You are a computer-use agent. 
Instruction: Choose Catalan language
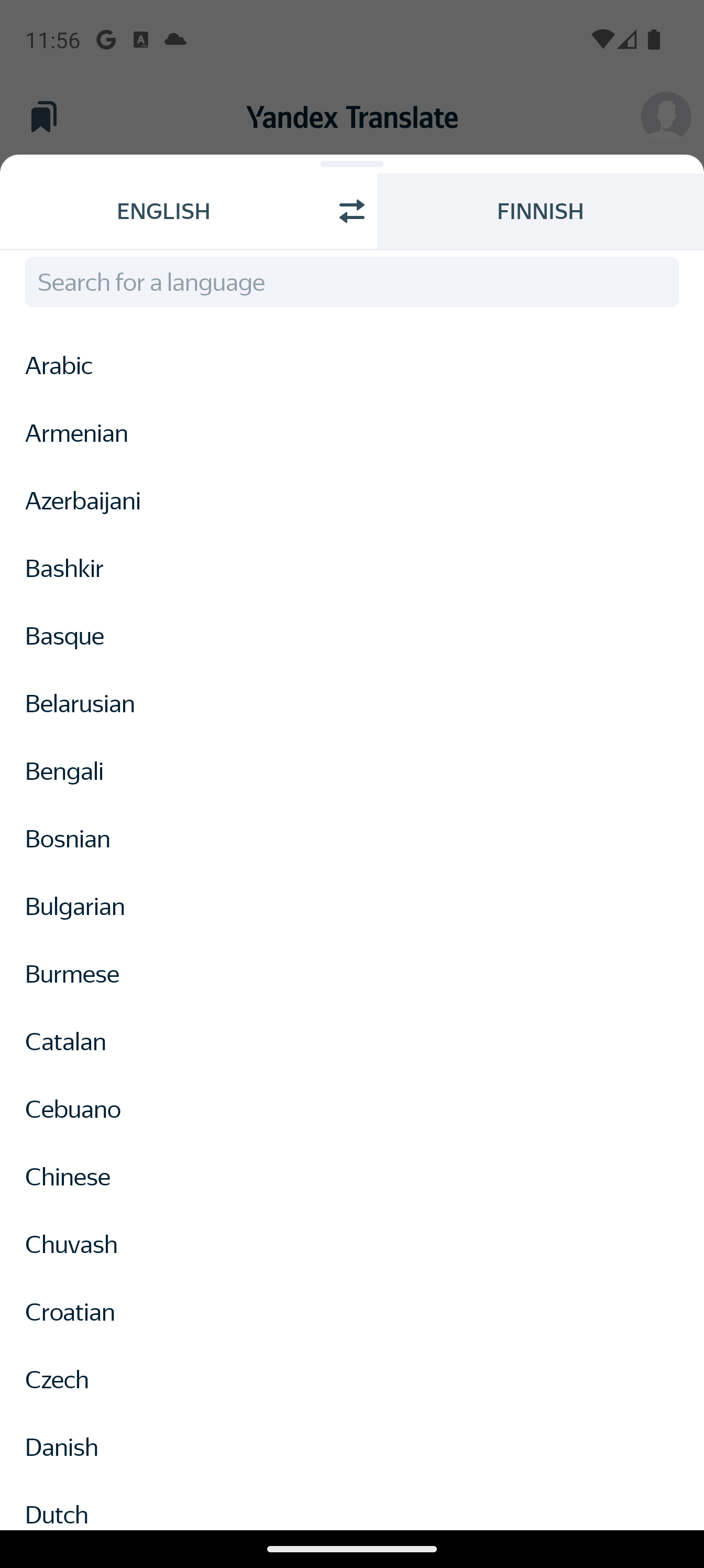pos(351,1041)
